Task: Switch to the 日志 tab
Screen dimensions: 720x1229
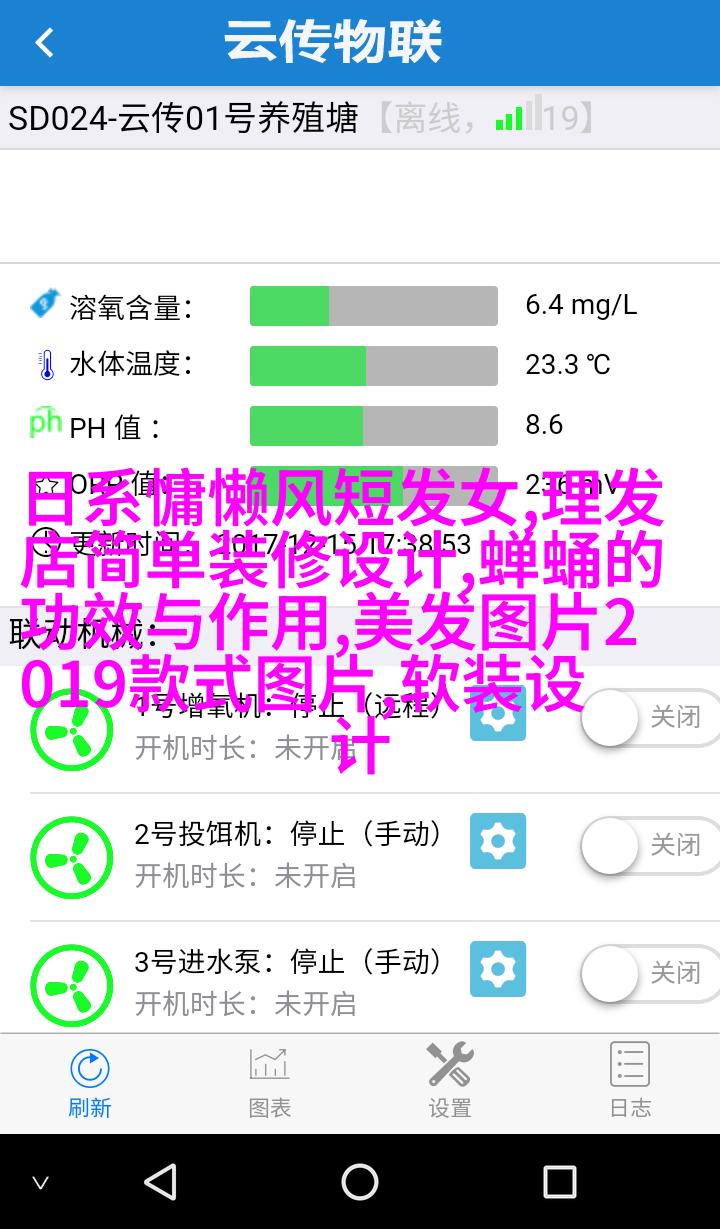Action: pos(630,1082)
